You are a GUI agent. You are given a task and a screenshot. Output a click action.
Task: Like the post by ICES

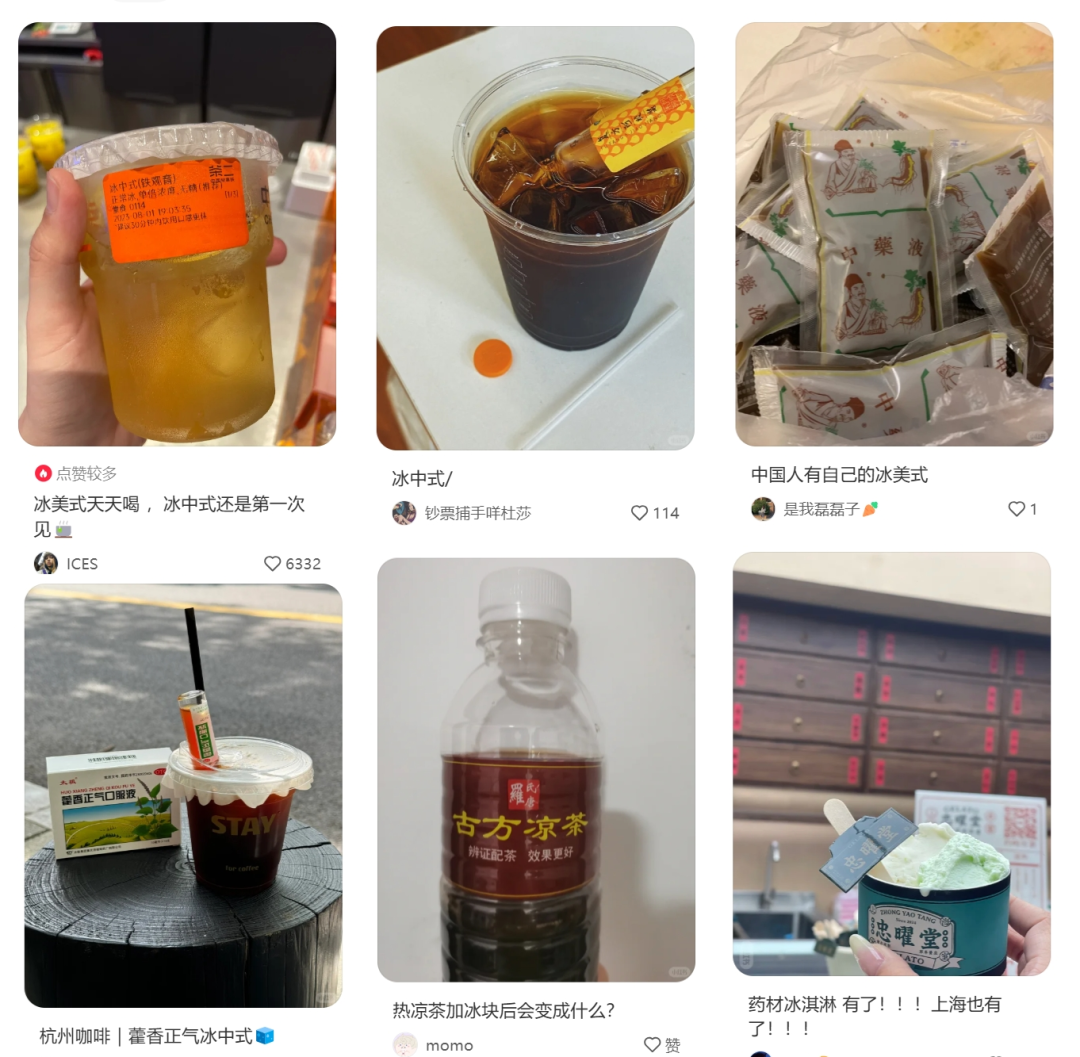tap(272, 564)
